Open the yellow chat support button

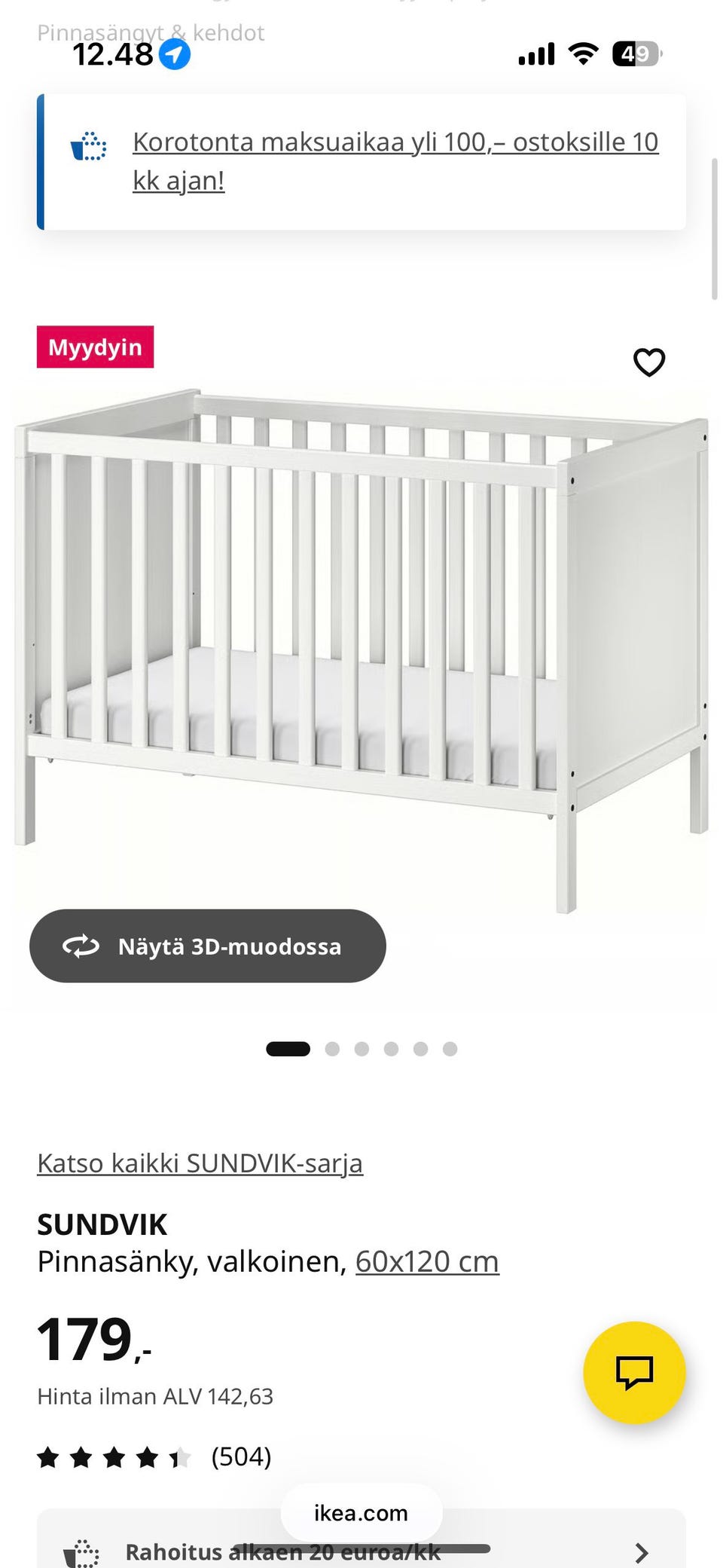coord(634,1372)
